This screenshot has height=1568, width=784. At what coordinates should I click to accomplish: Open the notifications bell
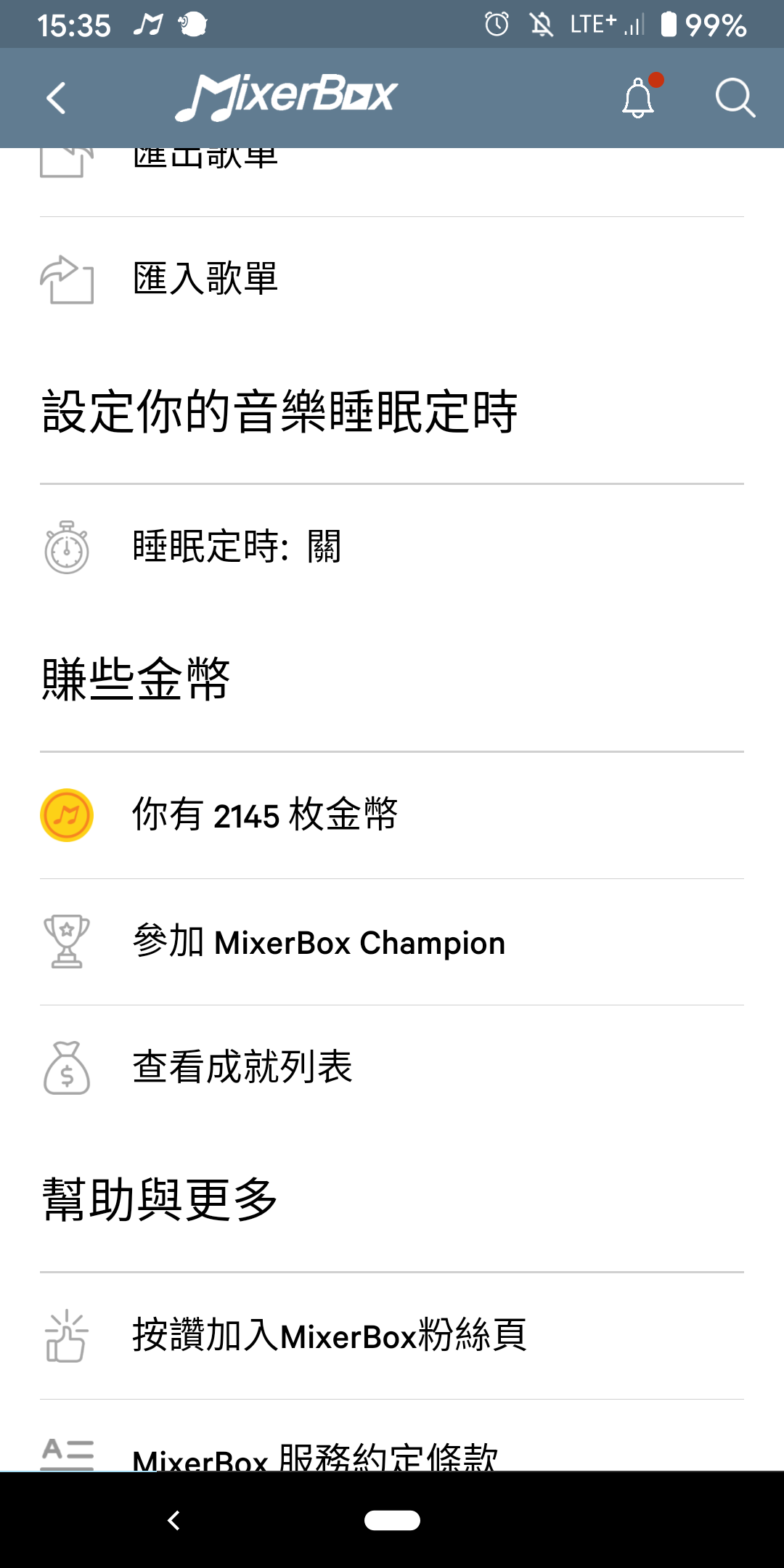[639, 97]
